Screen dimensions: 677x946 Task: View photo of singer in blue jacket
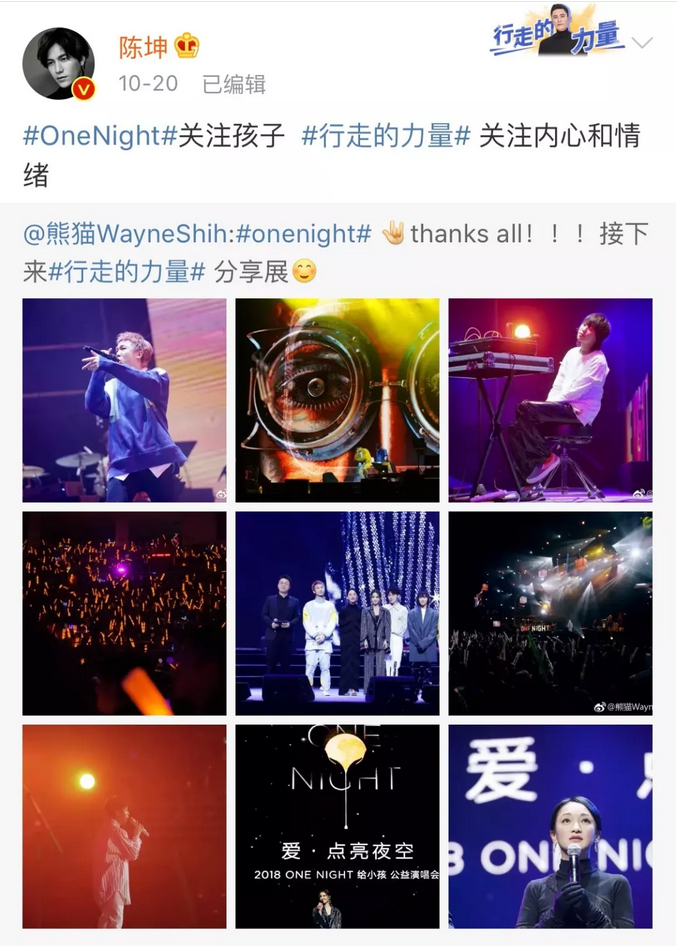124,400
